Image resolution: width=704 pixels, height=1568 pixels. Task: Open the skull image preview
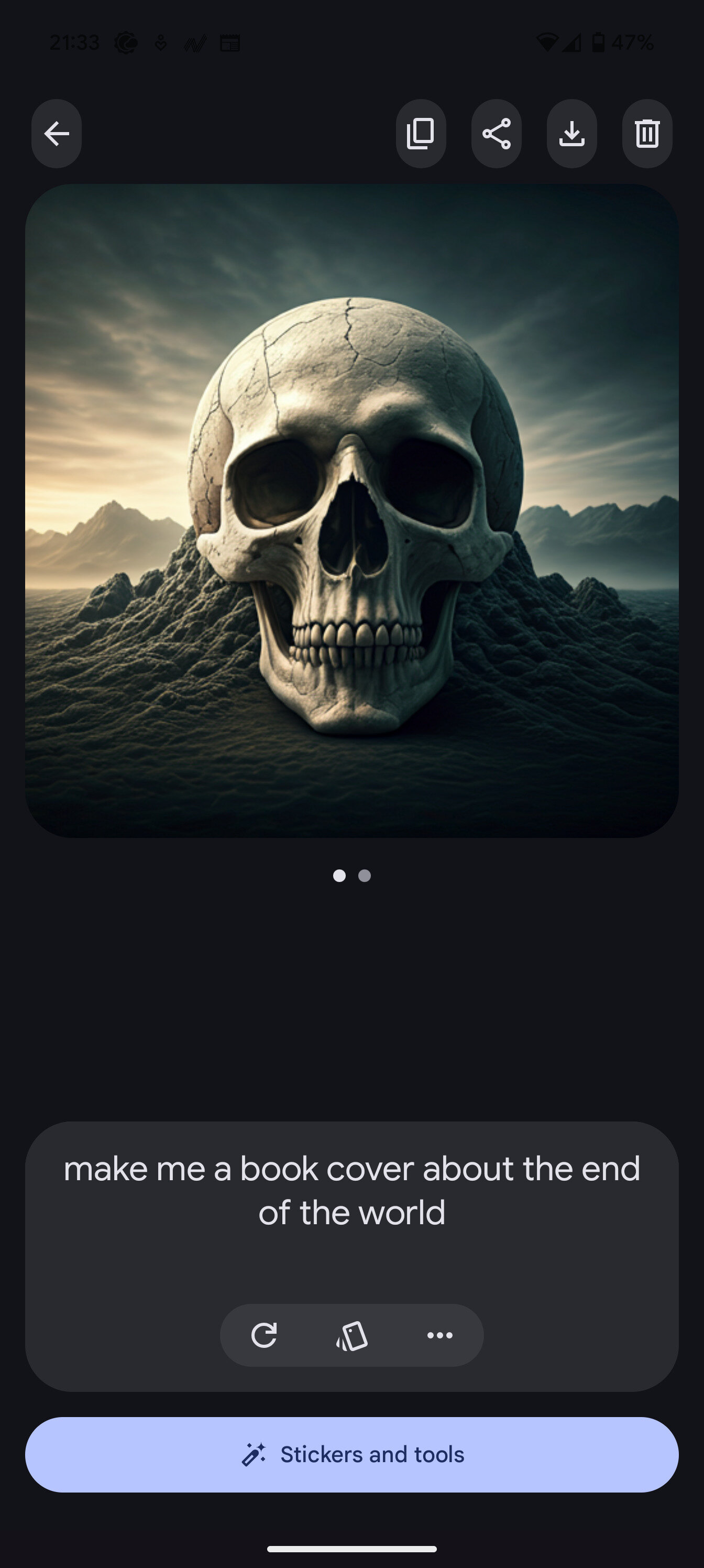click(x=351, y=510)
